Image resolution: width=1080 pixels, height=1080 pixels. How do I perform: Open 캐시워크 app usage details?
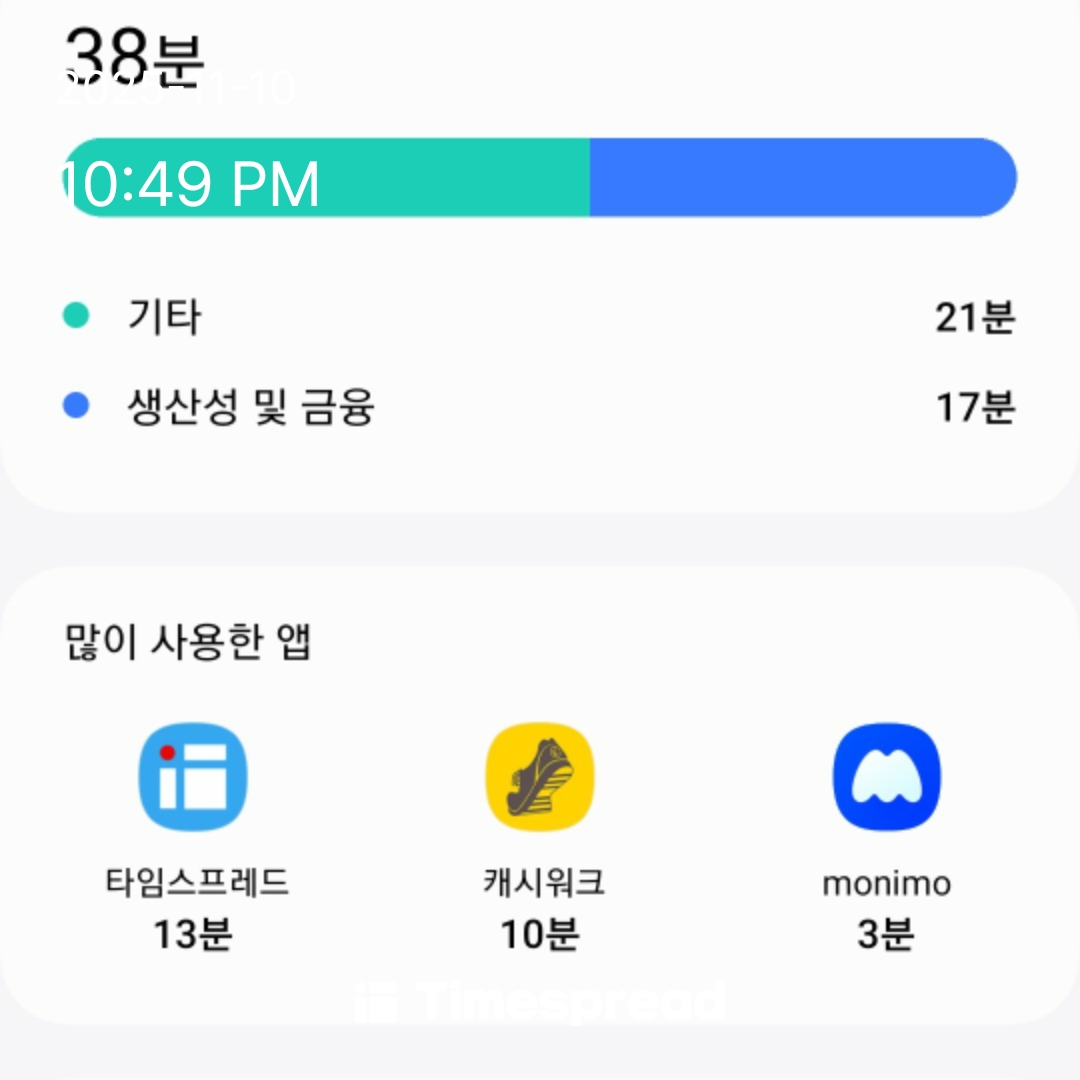[540, 778]
